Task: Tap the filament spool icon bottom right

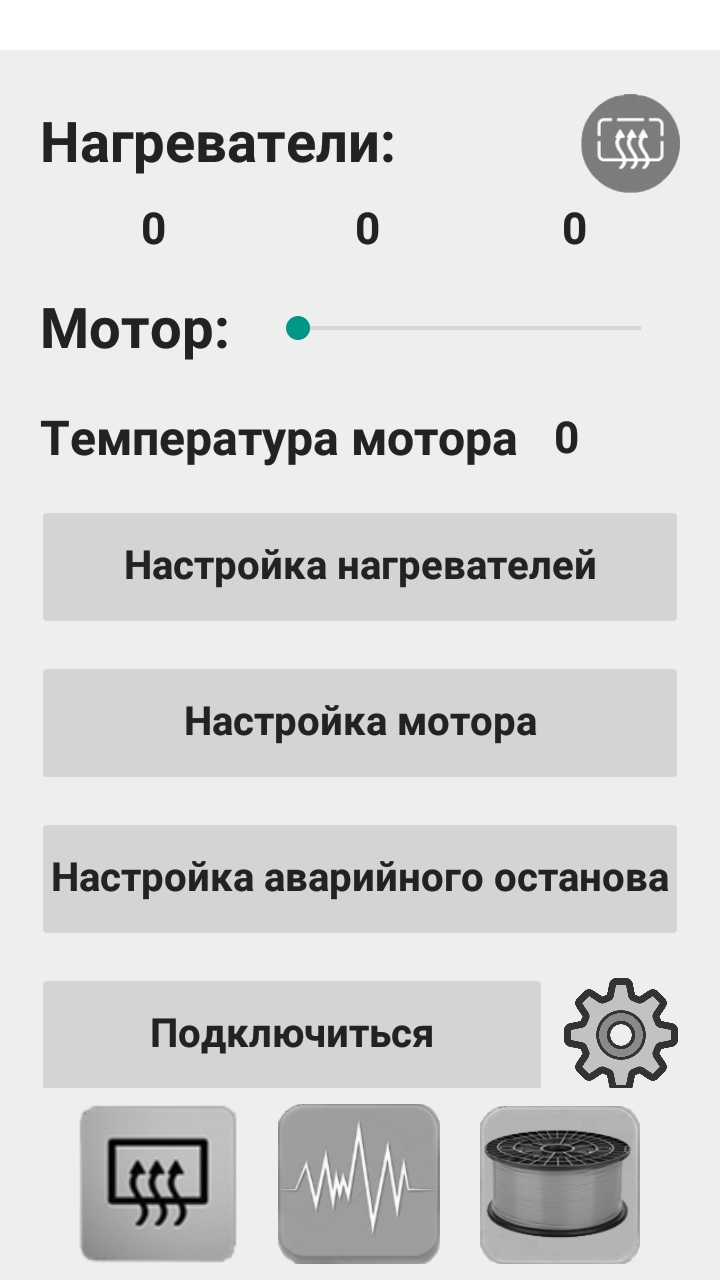Action: pyautogui.click(x=560, y=1183)
